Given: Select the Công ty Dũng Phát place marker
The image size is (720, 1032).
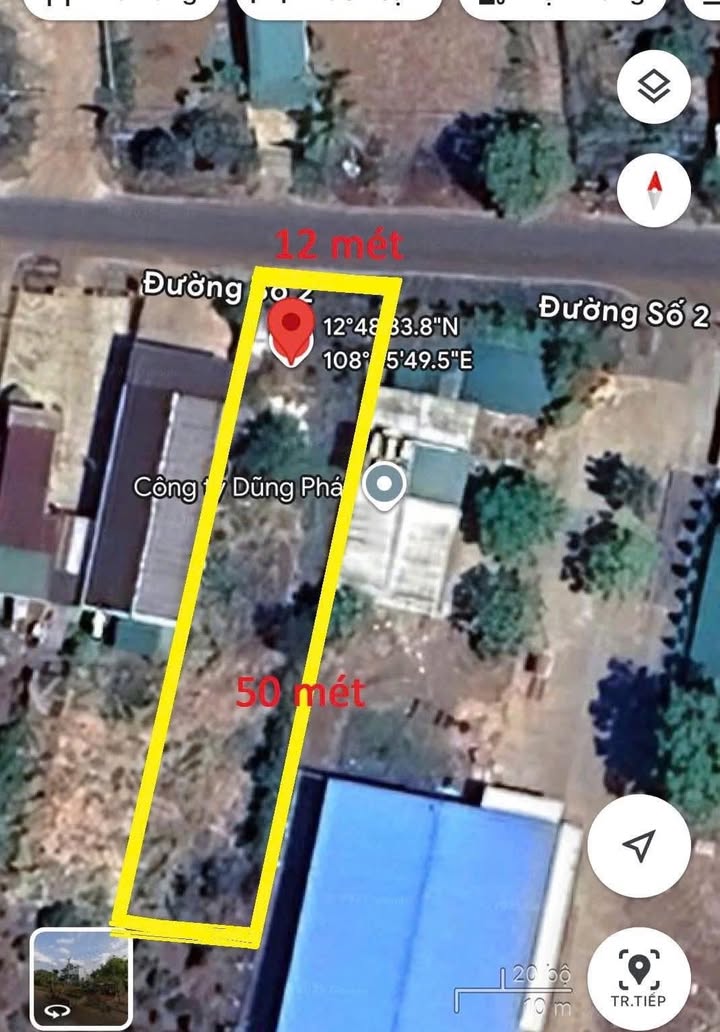Looking at the screenshot, I should 384,487.
